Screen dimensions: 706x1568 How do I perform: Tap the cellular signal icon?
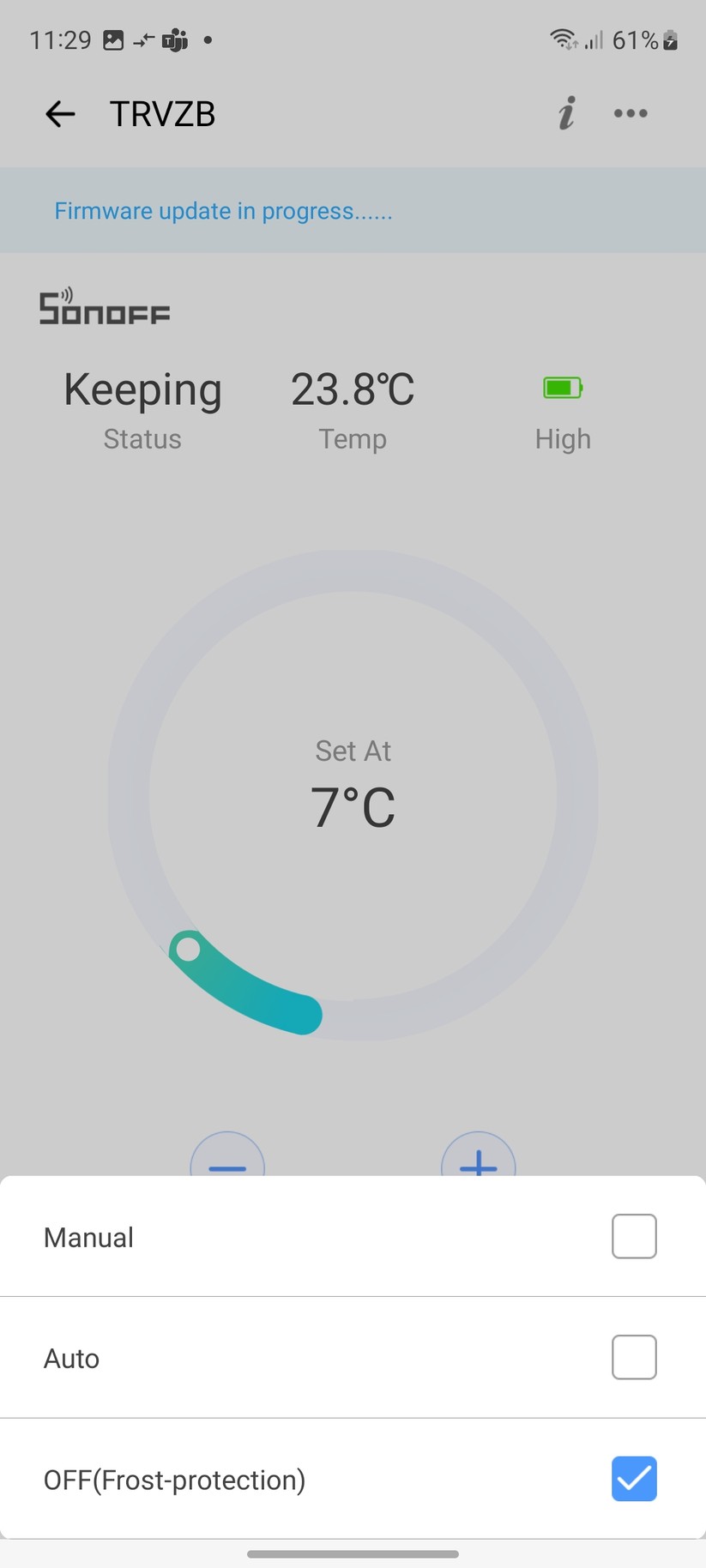(x=589, y=40)
